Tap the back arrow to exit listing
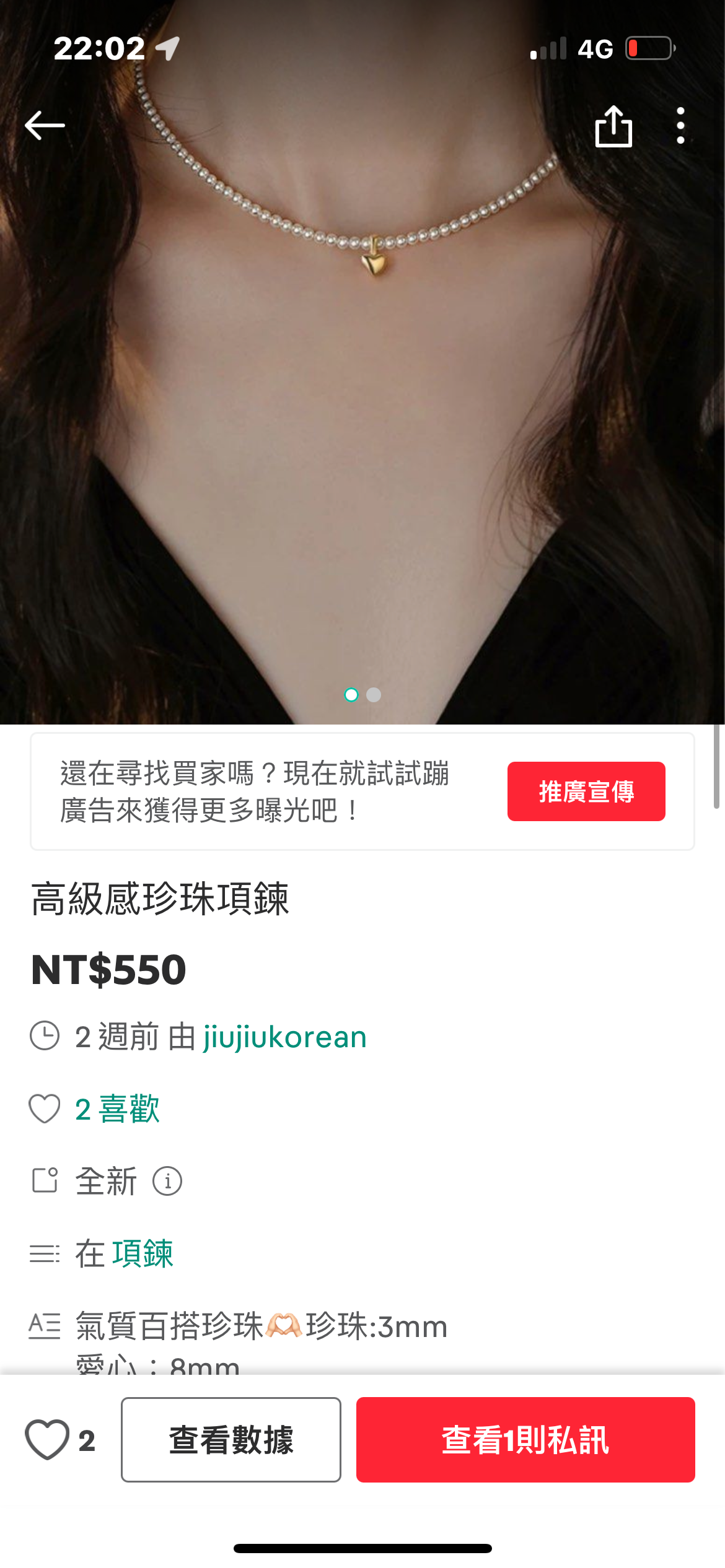The image size is (725, 1568). click(x=45, y=126)
